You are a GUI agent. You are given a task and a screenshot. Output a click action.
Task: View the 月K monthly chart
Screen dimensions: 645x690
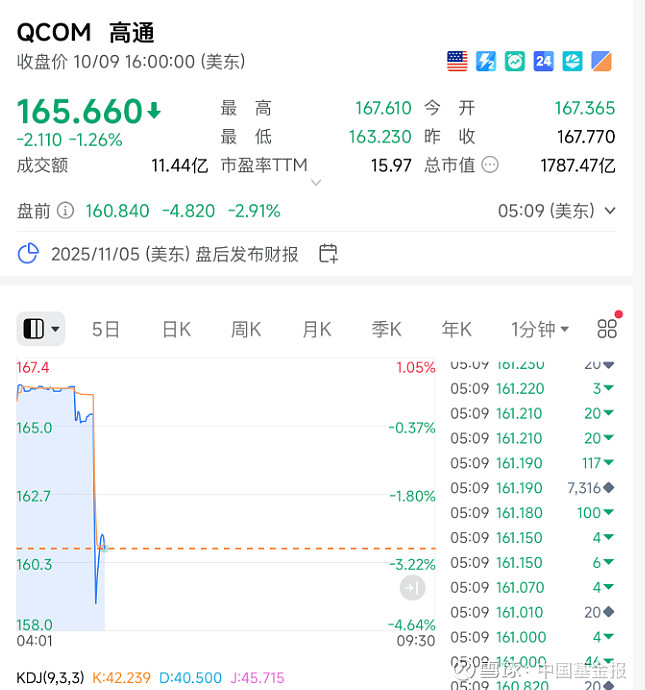pos(316,329)
